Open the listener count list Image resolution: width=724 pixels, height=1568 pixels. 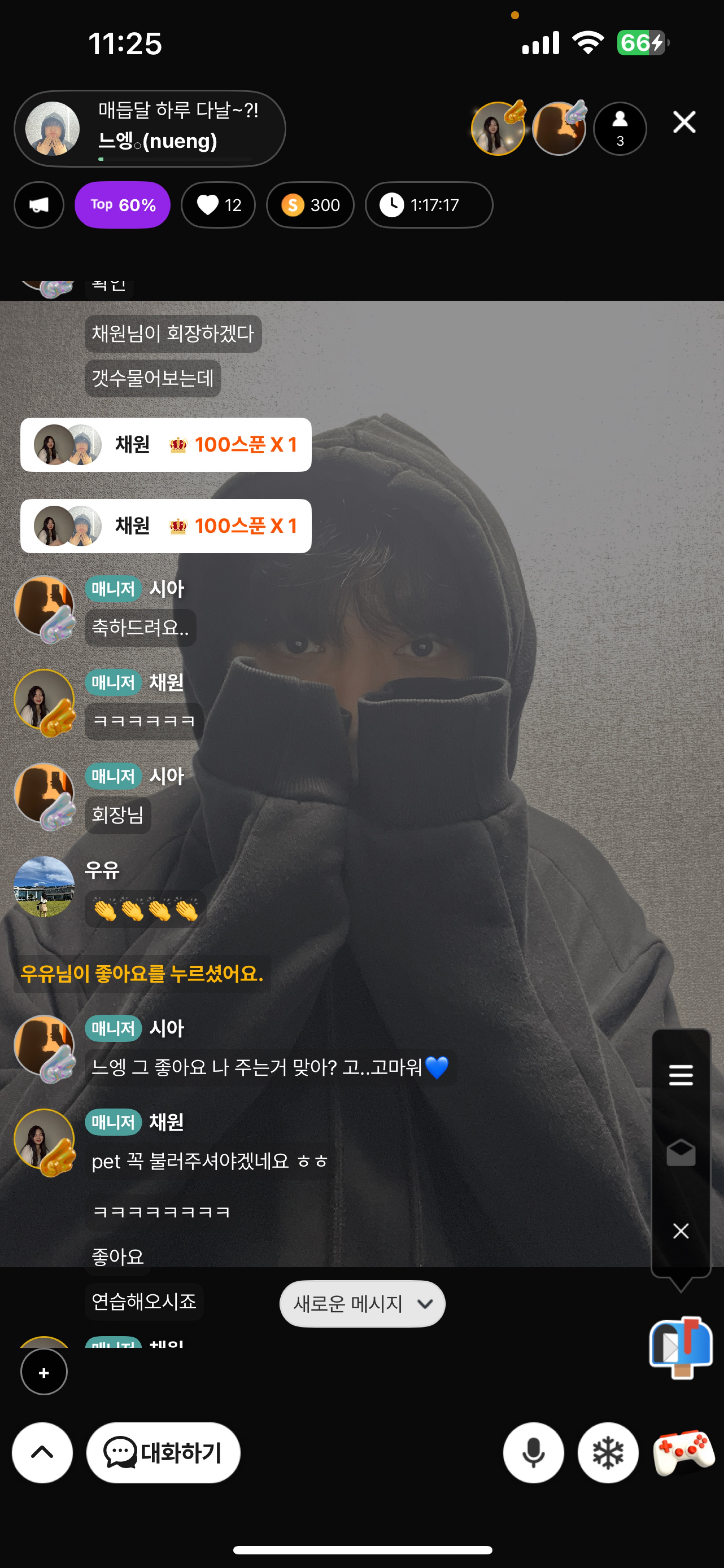(x=620, y=128)
